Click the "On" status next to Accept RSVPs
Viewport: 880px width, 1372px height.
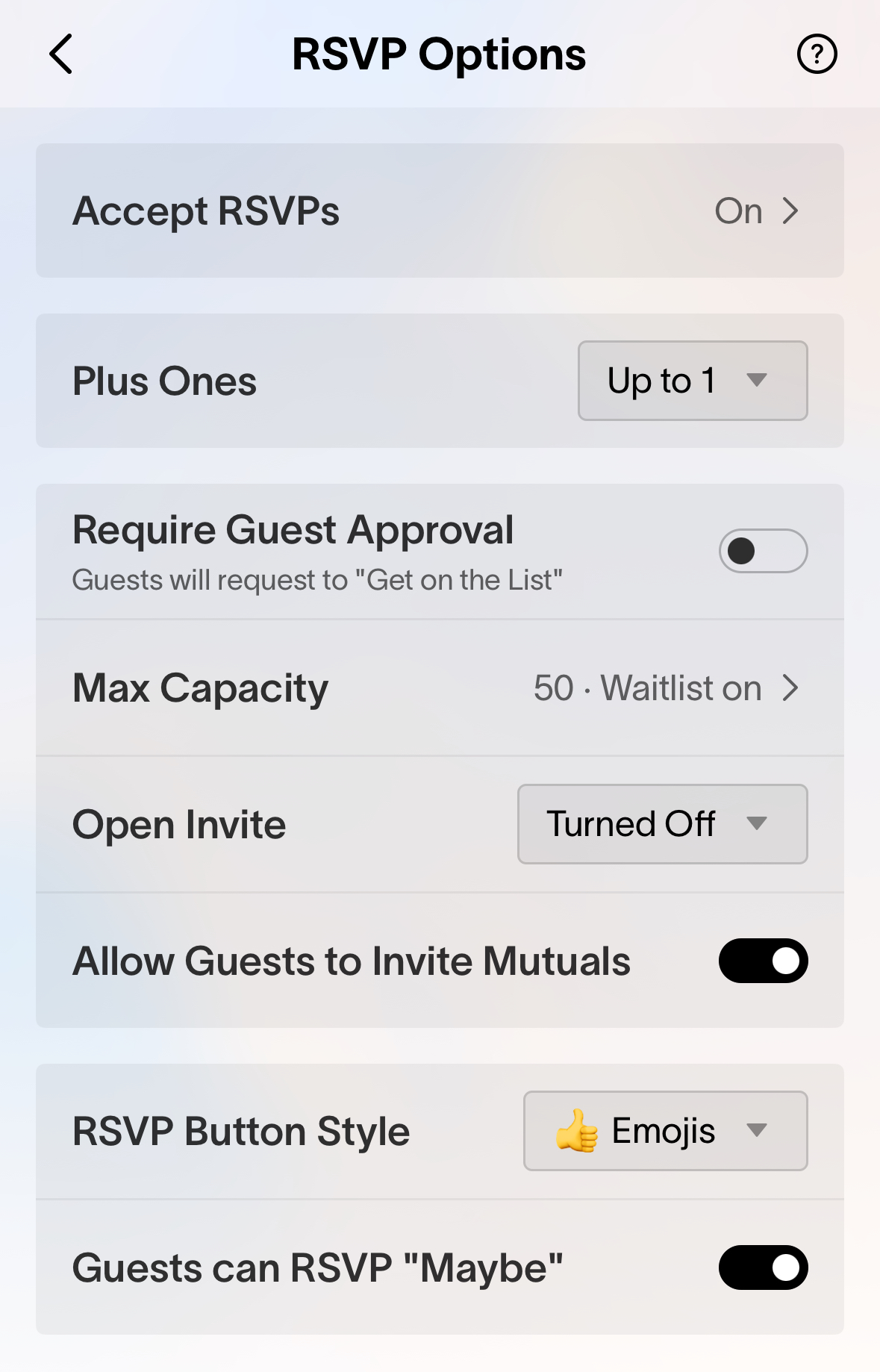(740, 211)
